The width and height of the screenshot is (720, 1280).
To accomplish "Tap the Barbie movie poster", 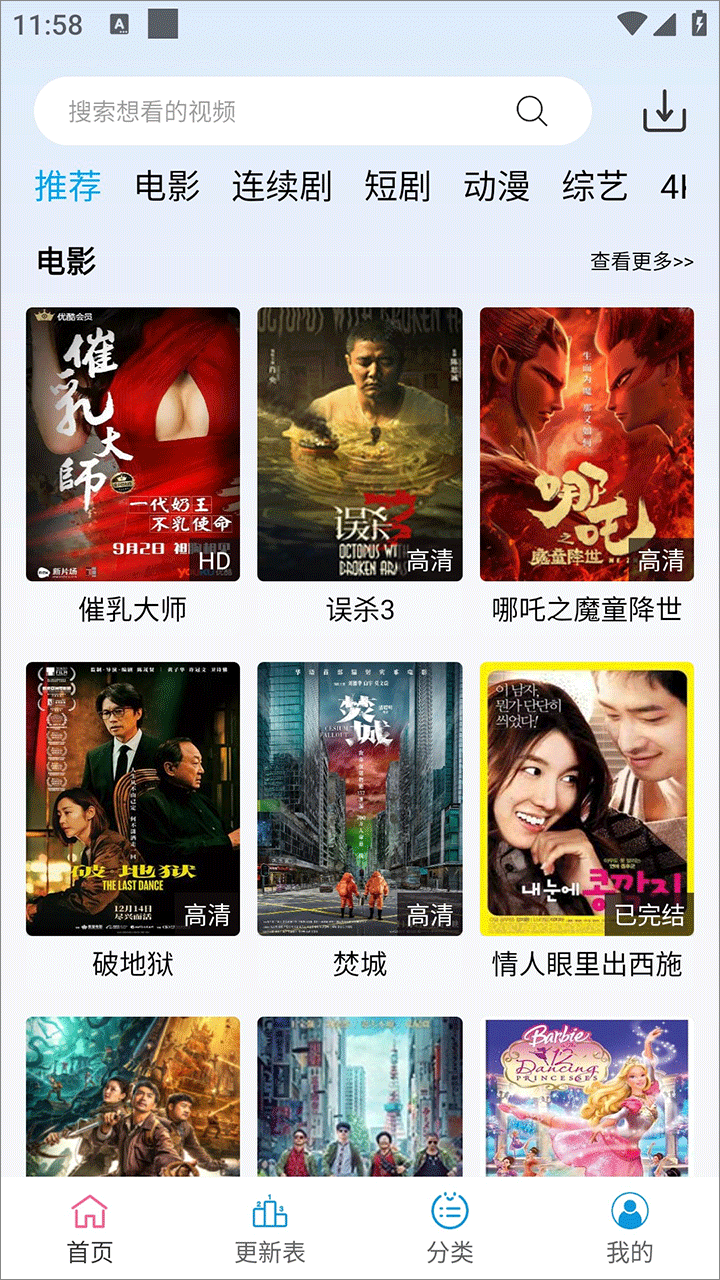I will tap(583, 1100).
